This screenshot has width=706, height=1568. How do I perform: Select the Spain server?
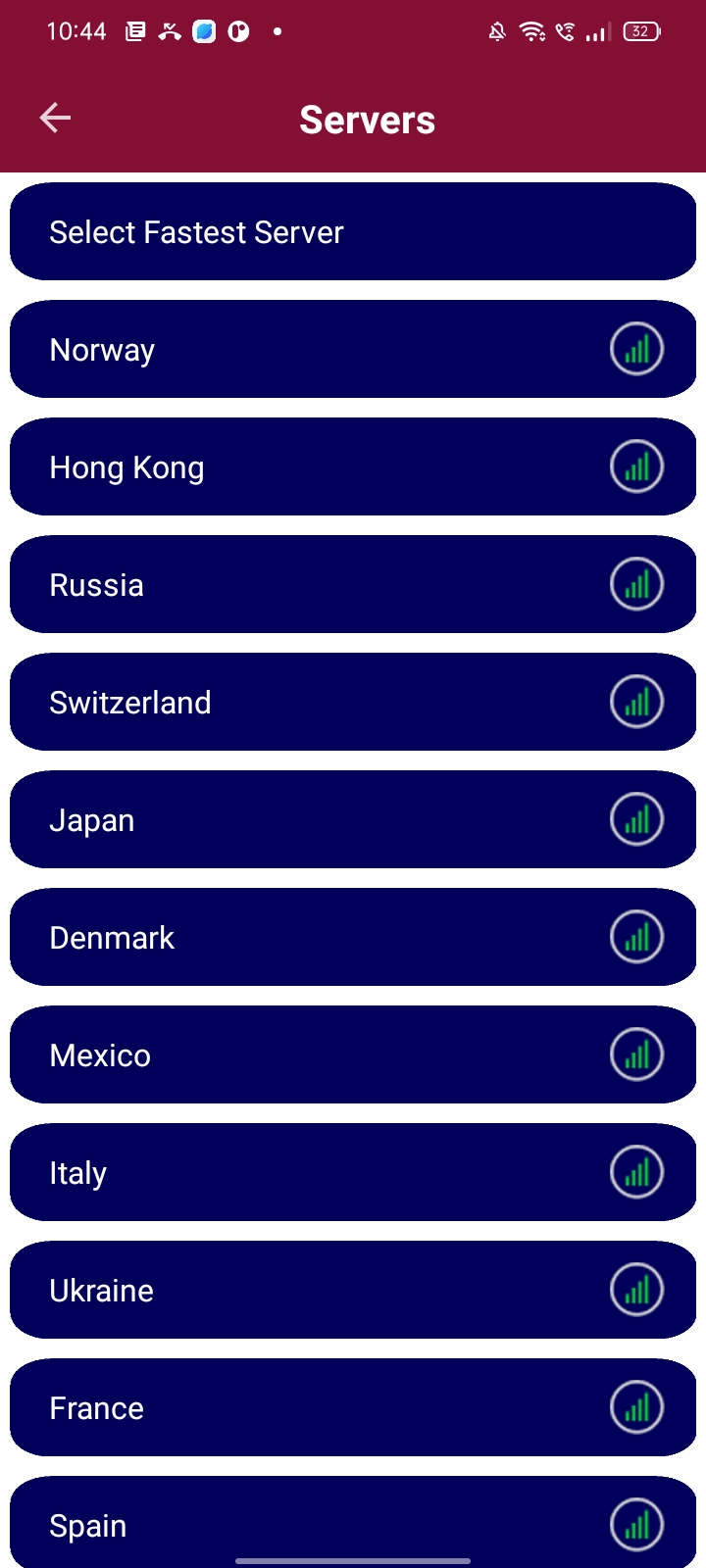[x=353, y=1522]
